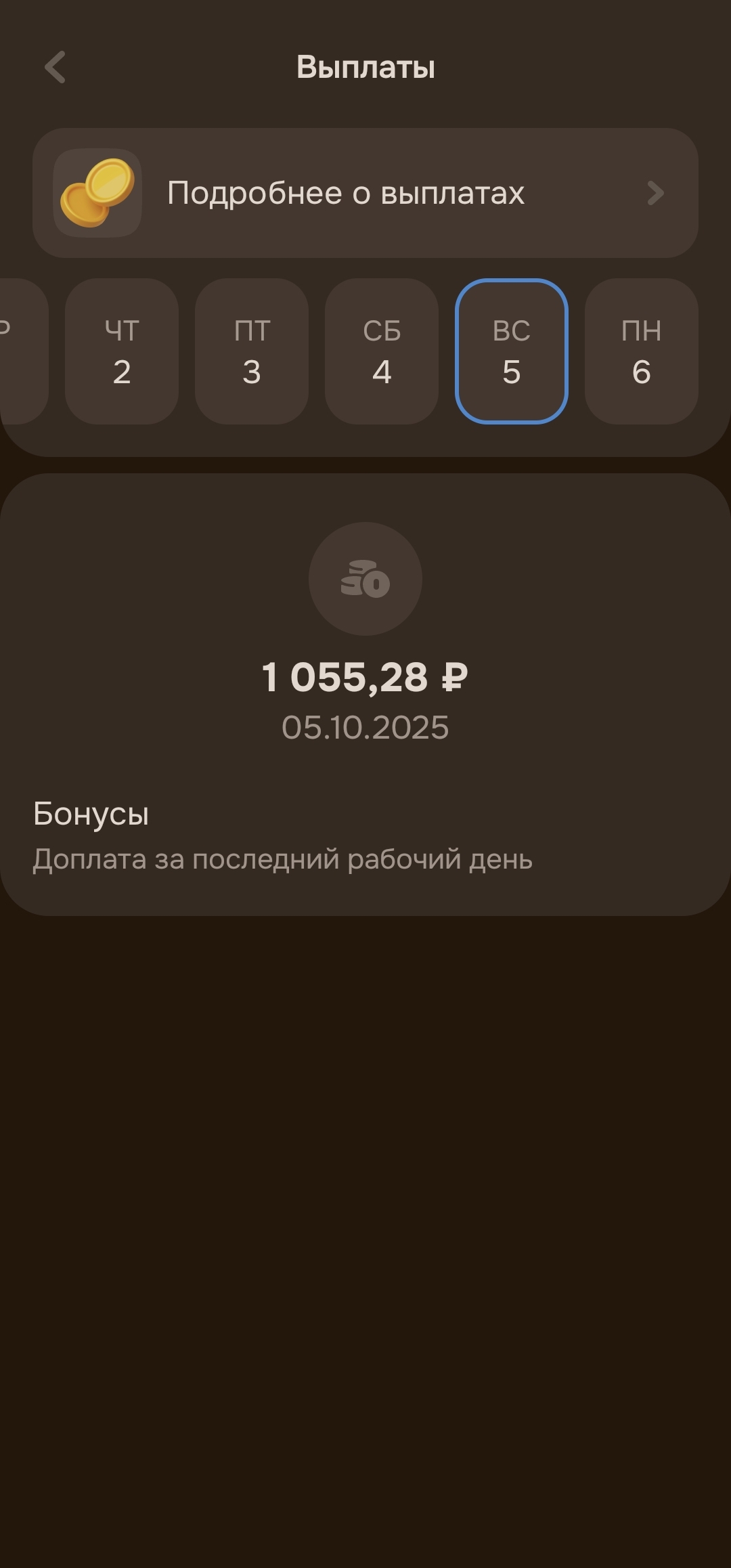This screenshot has height=1568, width=731.
Task: Go back from the Выплаты screen
Action: 55,67
